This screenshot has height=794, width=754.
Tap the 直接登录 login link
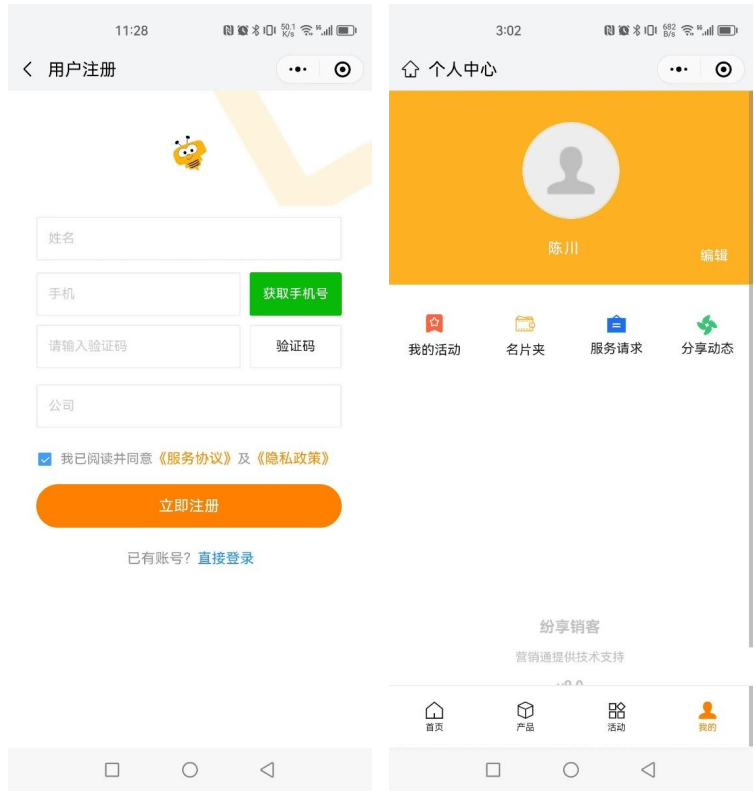click(226, 558)
